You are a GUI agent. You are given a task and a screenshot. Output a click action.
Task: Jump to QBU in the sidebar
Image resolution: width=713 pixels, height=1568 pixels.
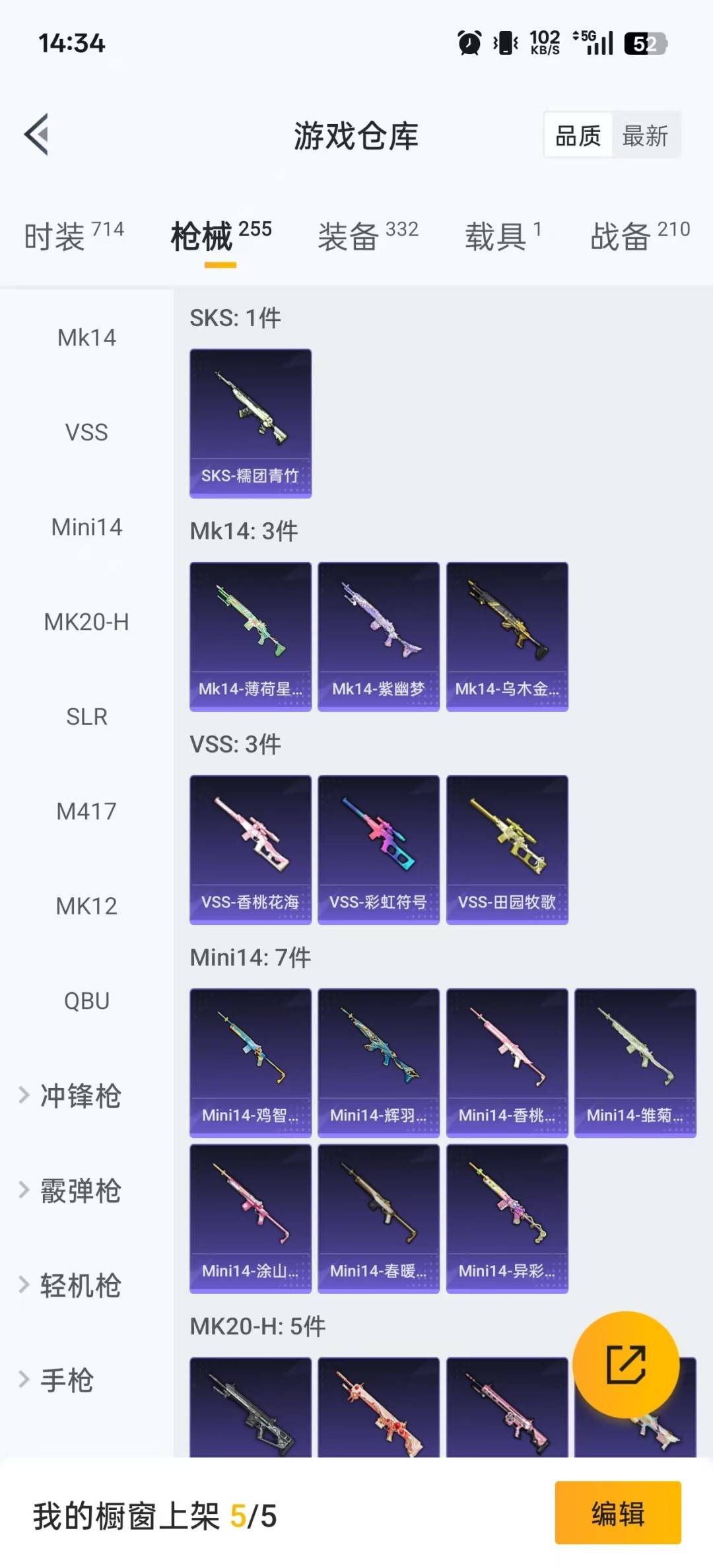pos(86,1001)
